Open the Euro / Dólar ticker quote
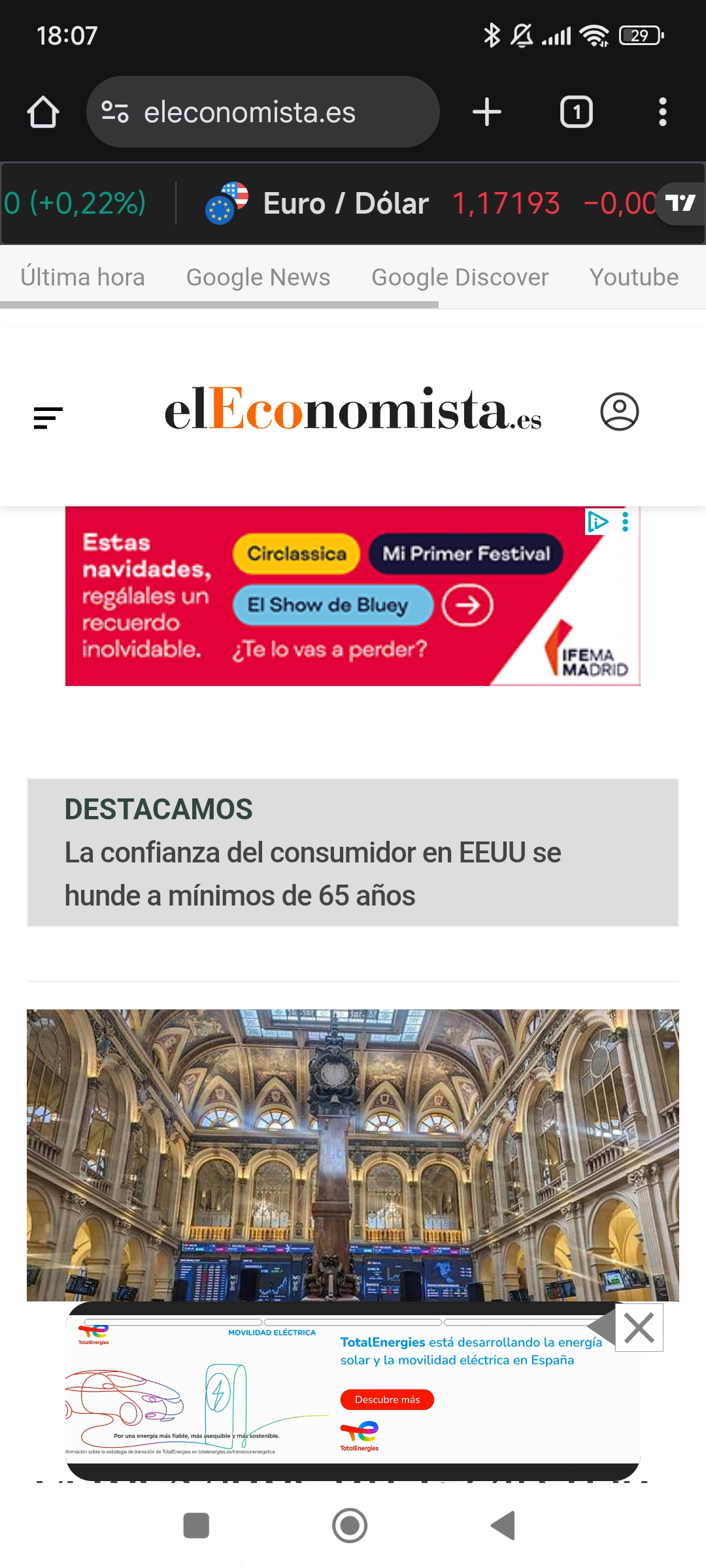The image size is (706, 1568). [x=346, y=204]
